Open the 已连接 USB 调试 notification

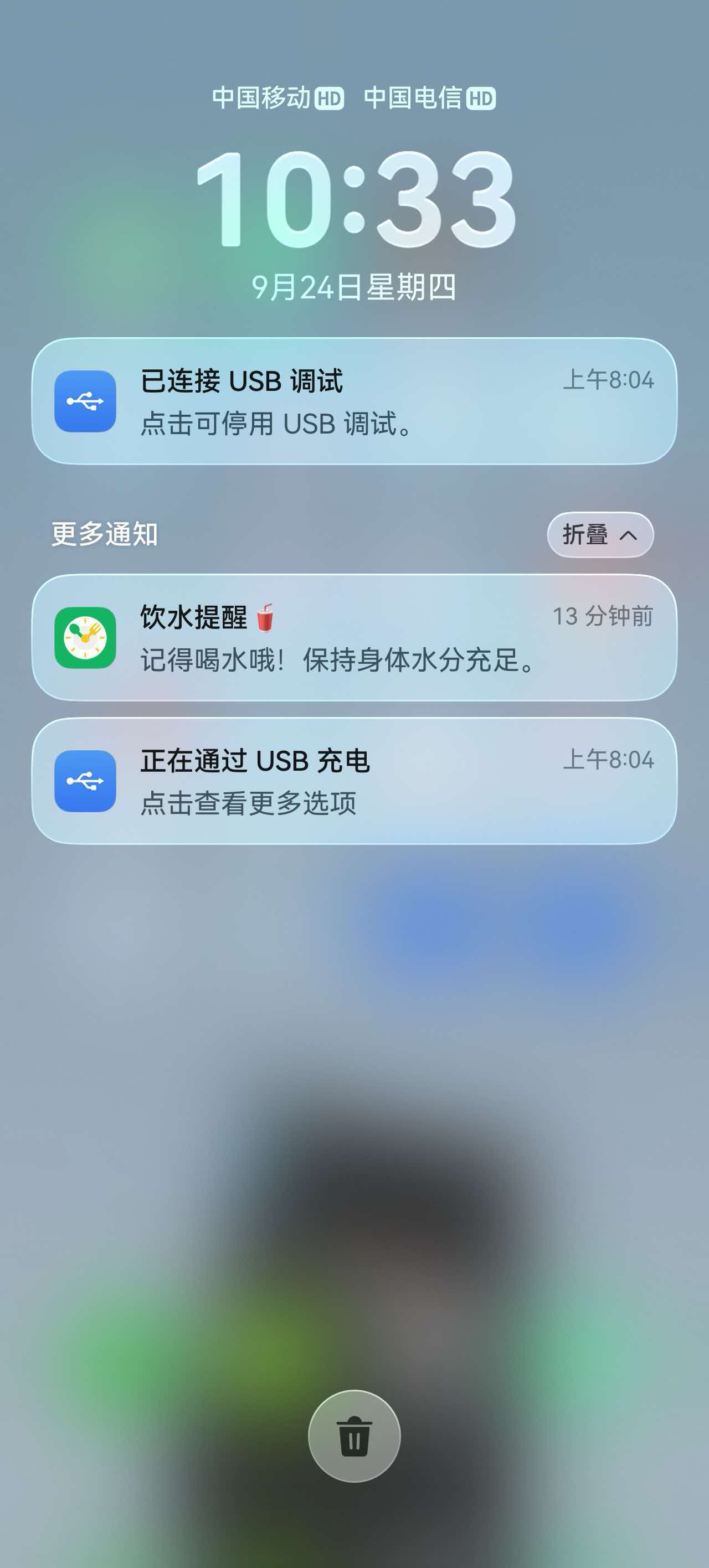coord(354,401)
